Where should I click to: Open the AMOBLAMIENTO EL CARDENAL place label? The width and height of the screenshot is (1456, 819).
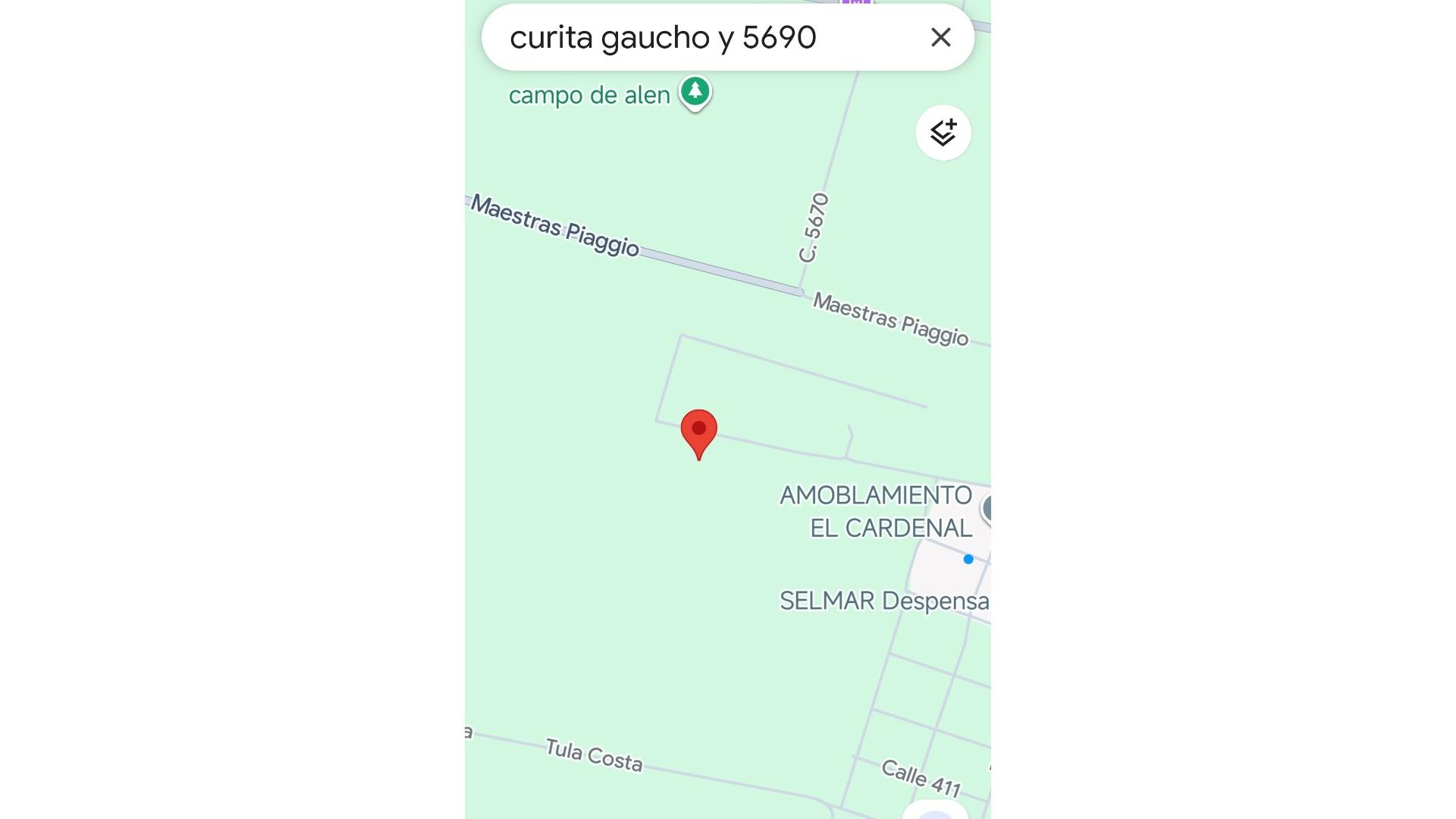(x=876, y=511)
